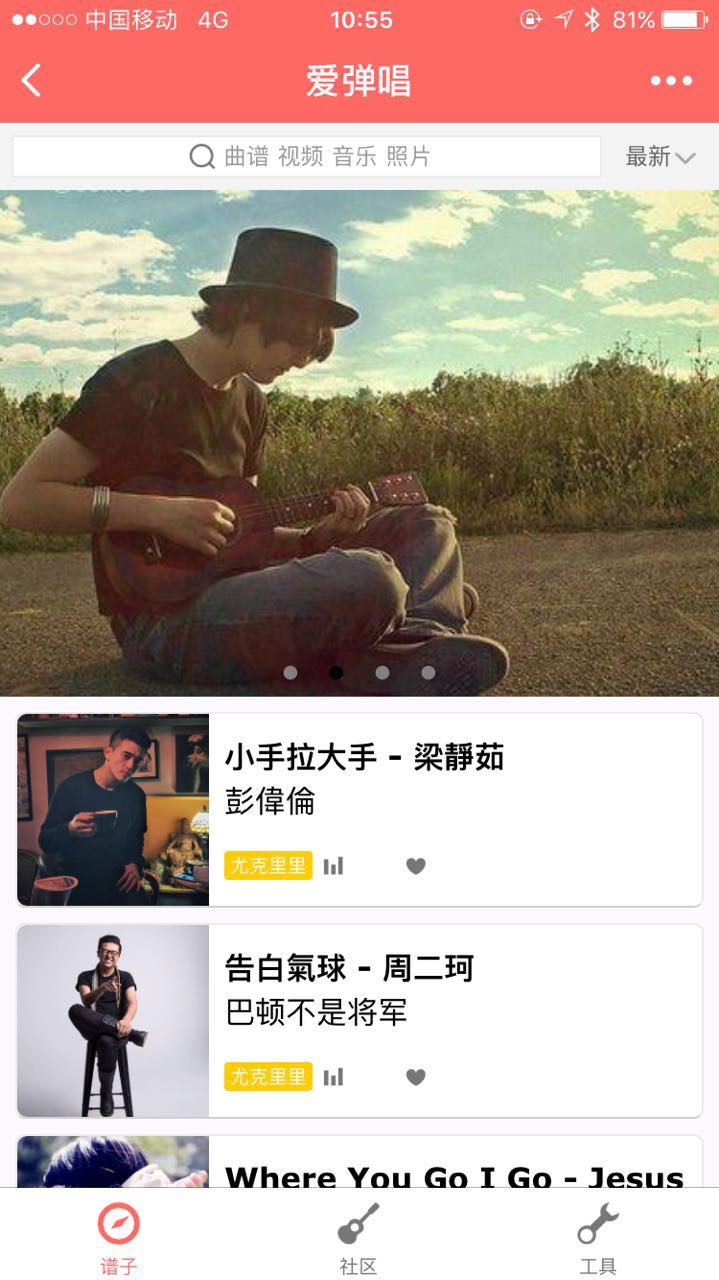This screenshot has width=719, height=1280.
Task: Tap the 尤克里里 tag on 告白氣球
Action: pos(268,1077)
